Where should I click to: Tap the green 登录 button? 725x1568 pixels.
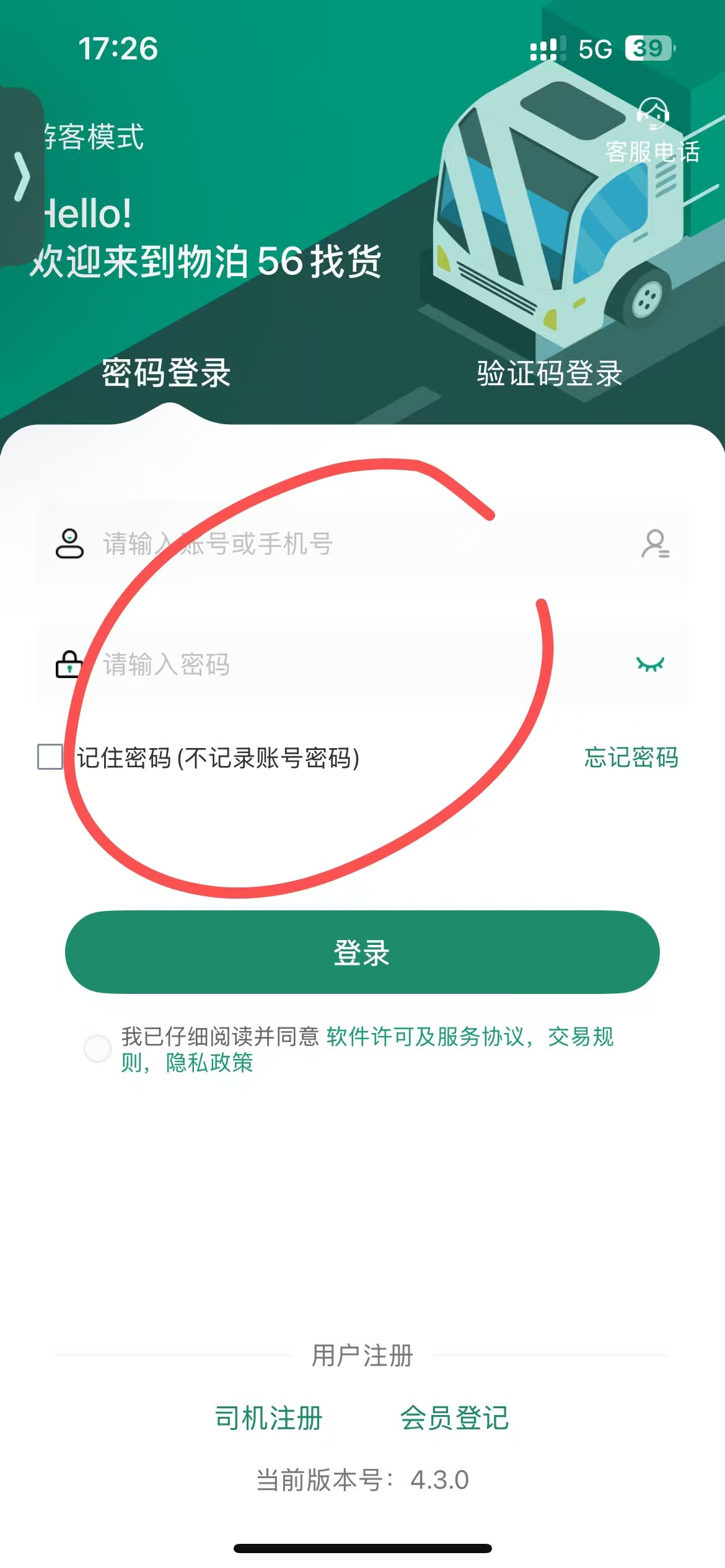(362, 952)
